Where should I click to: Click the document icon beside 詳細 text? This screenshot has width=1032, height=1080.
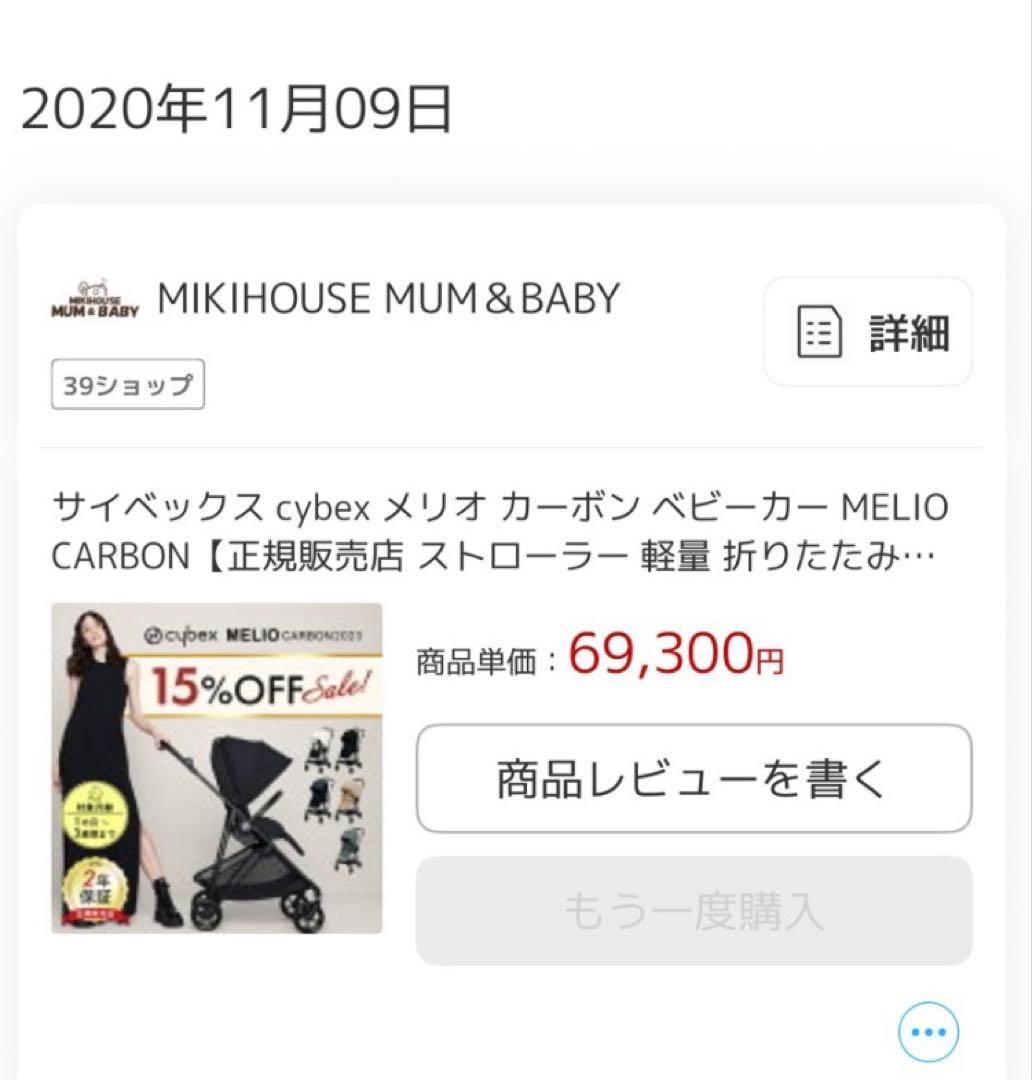coord(819,333)
